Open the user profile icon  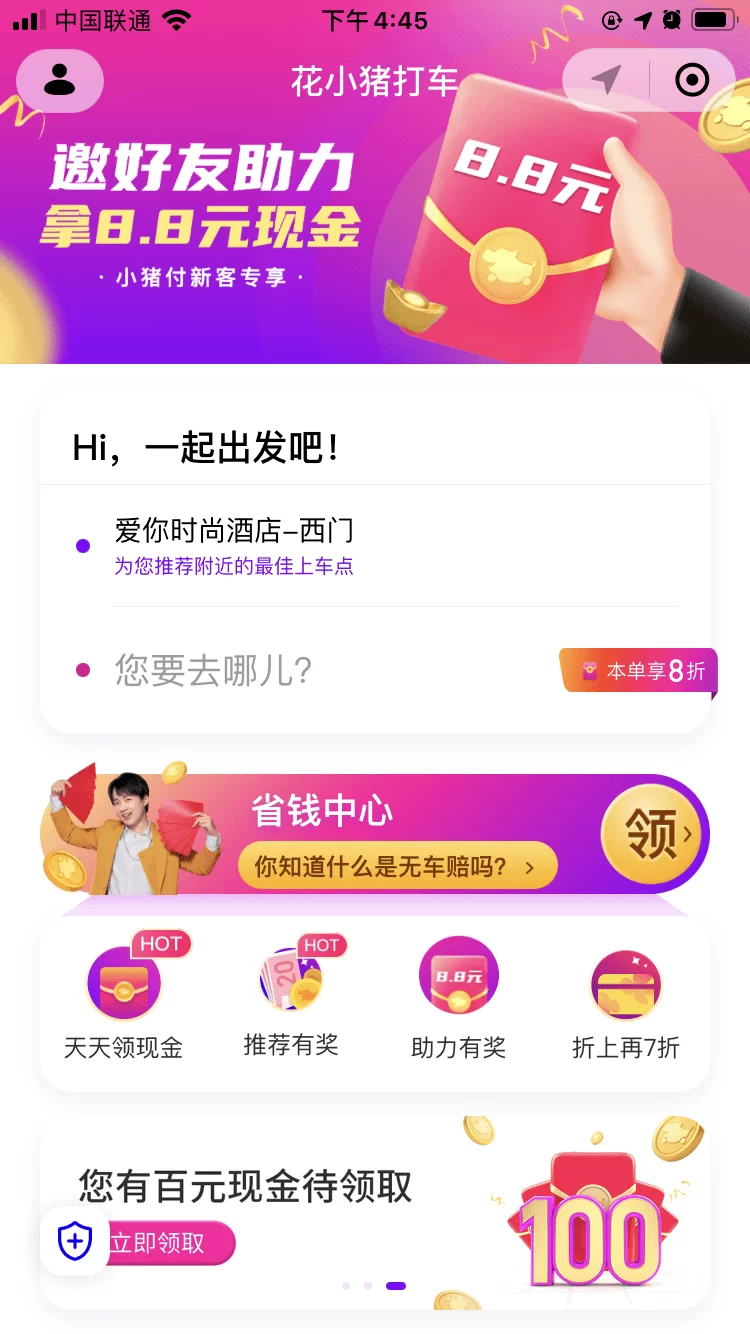pos(60,80)
